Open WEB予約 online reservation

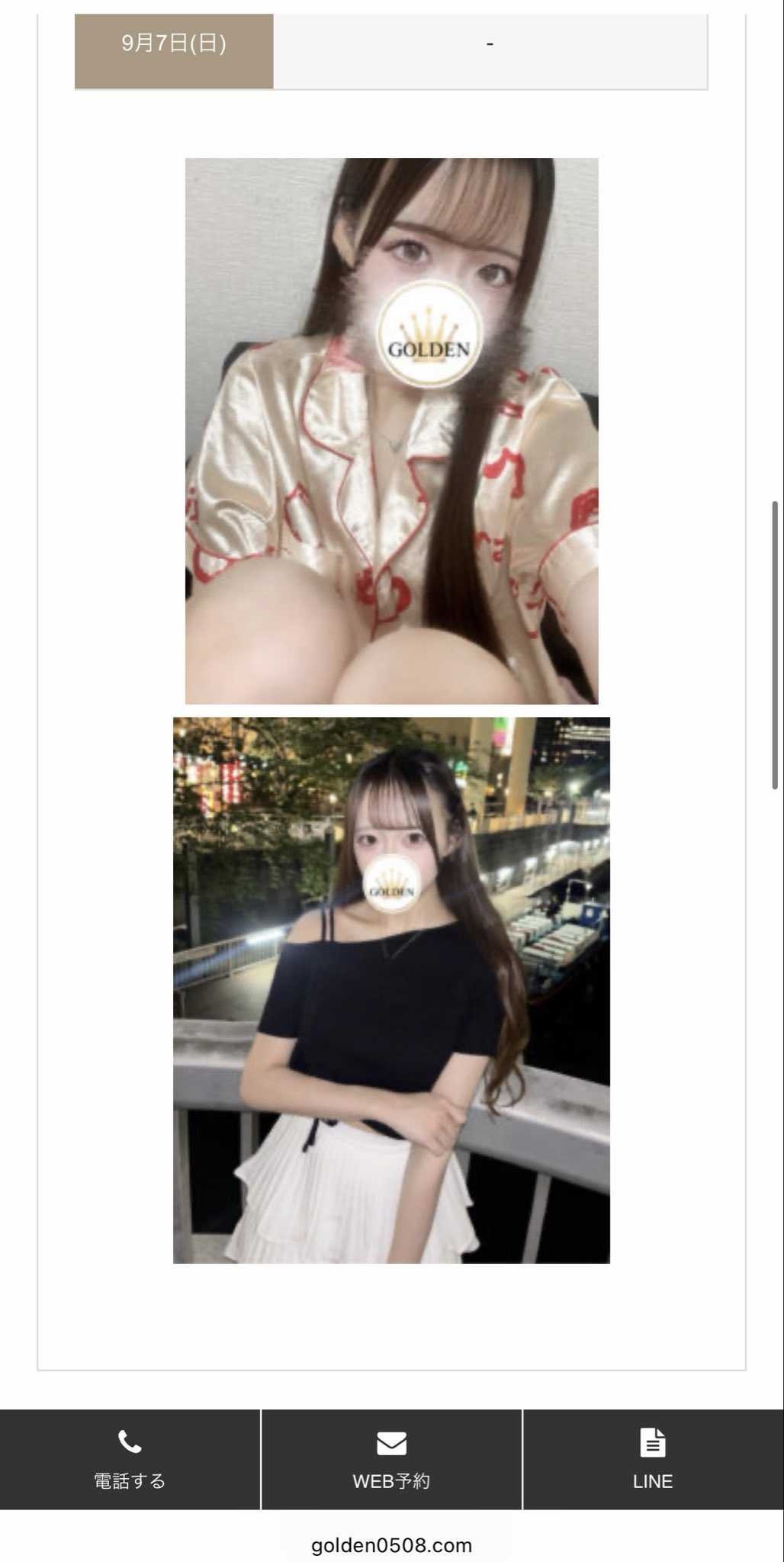pos(391,1459)
